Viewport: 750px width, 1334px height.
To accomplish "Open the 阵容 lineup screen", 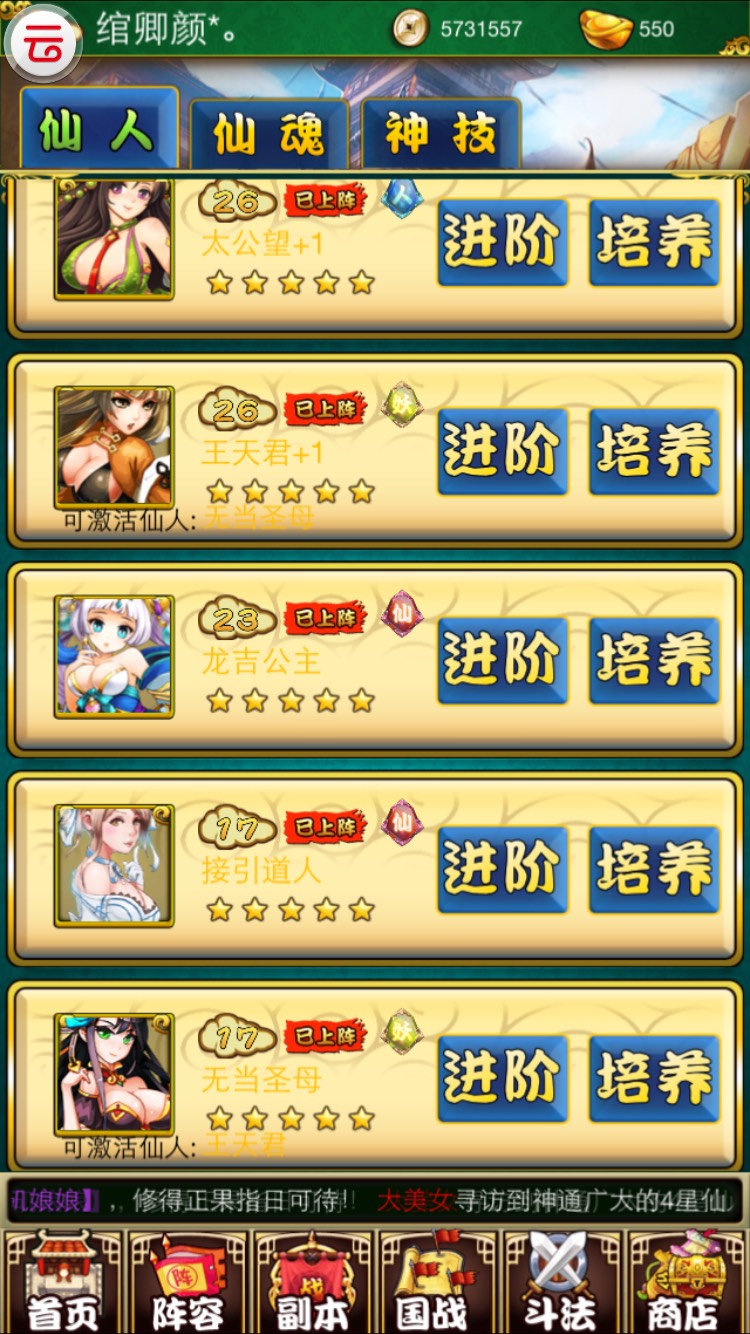I will [187, 1282].
